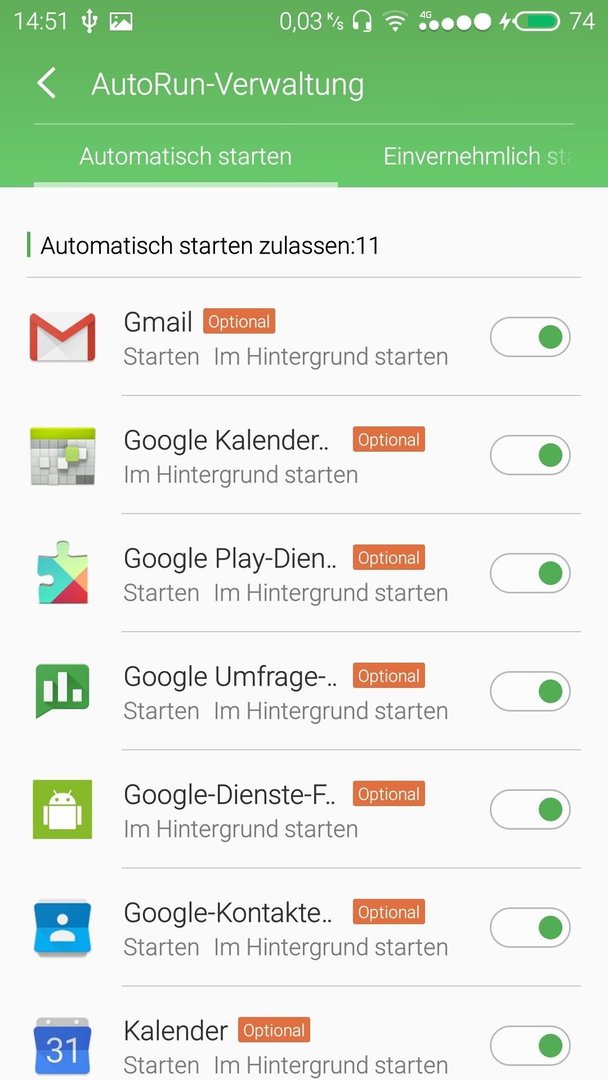Turn off Google Play-Dienste auto-start switch
The image size is (608, 1080).
coord(530,573)
